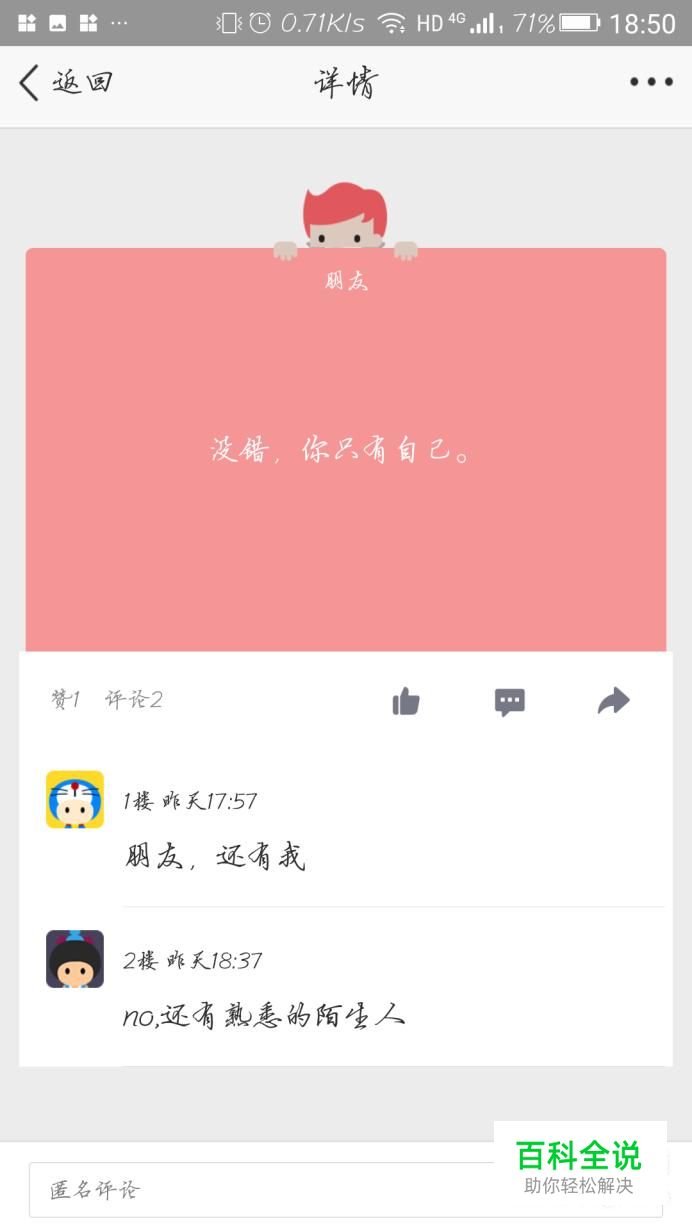
Task: Open the comment bubble icon
Action: [x=510, y=702]
